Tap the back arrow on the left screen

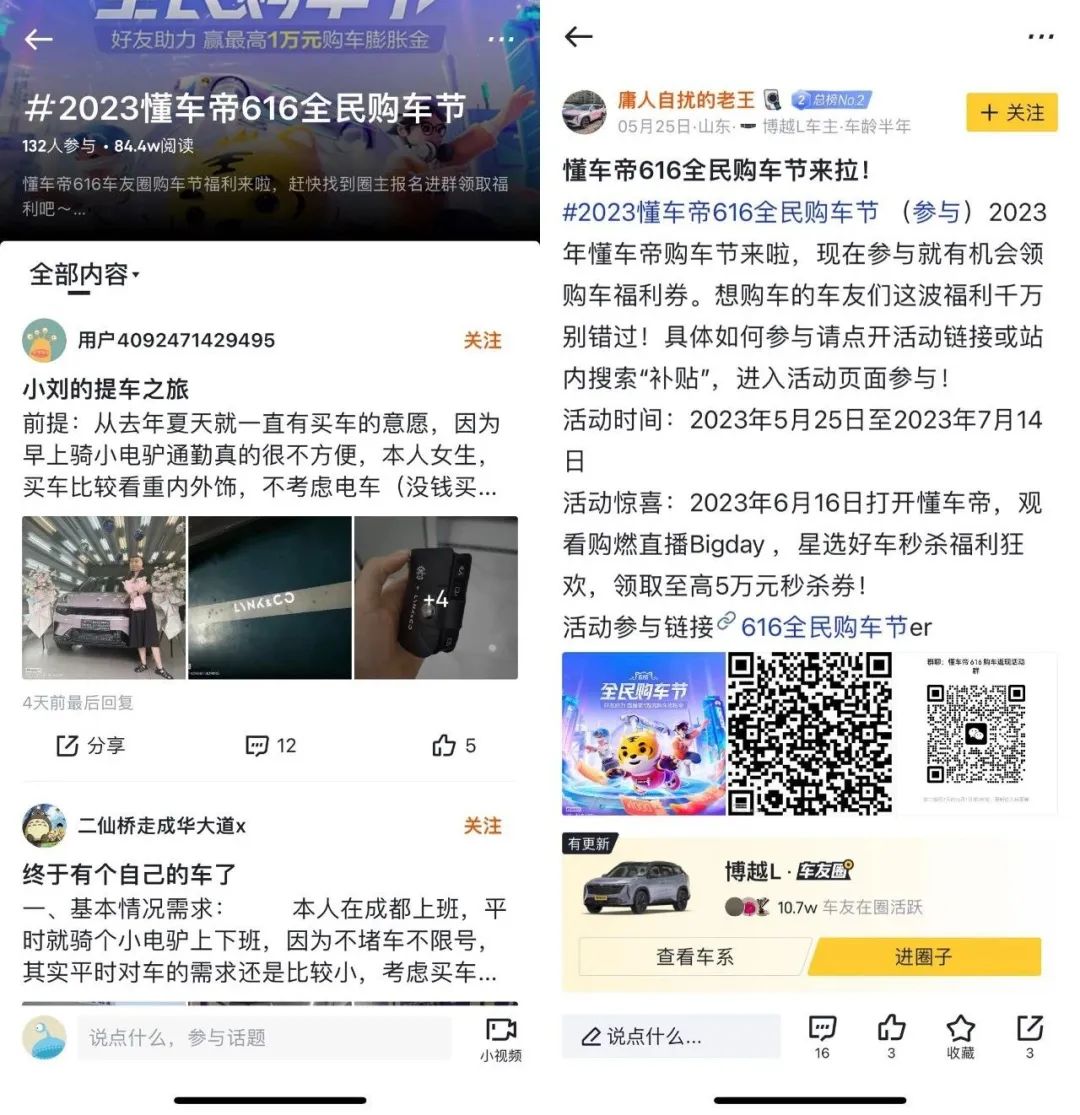point(39,38)
